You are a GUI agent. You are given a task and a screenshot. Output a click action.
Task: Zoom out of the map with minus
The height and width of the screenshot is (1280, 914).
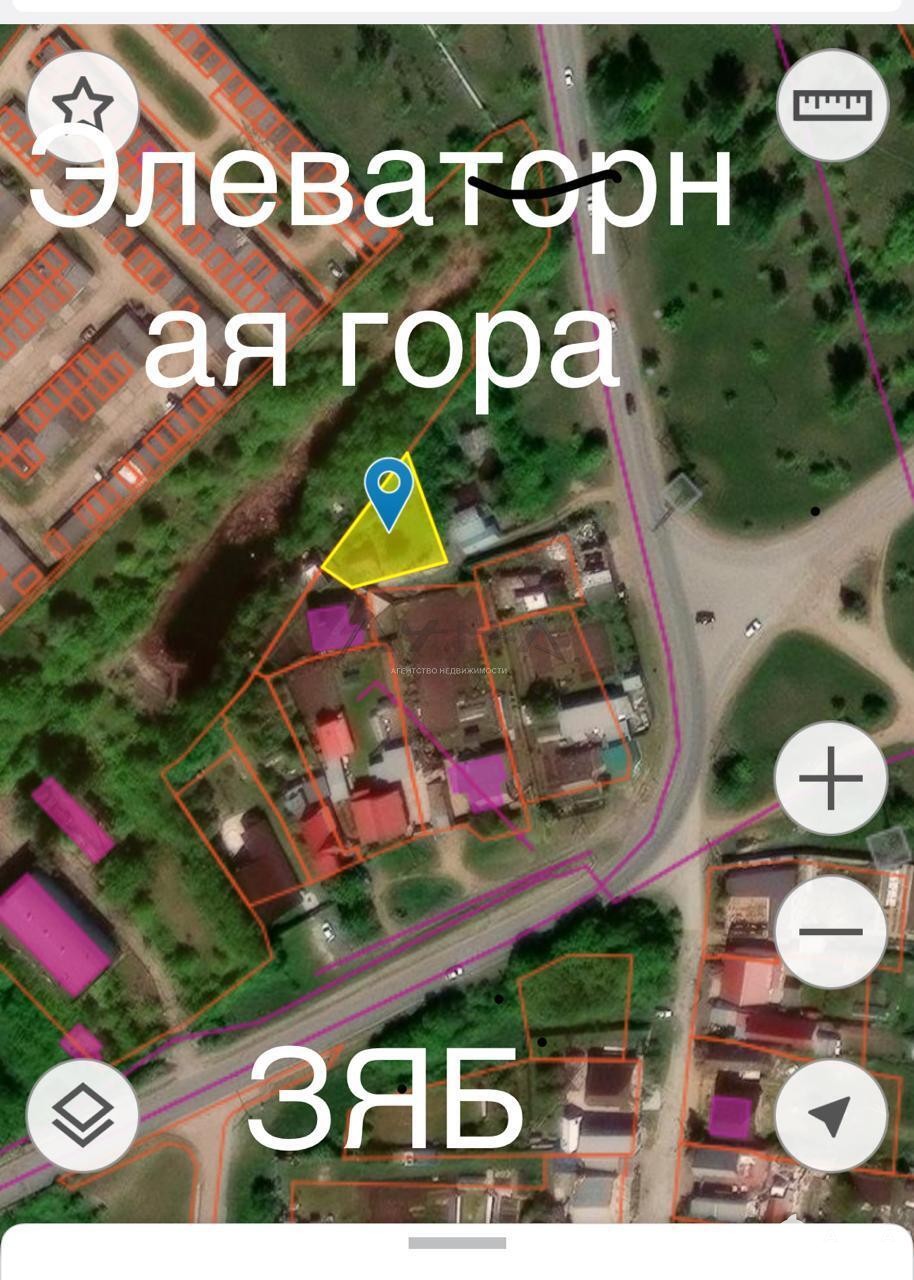coord(831,932)
